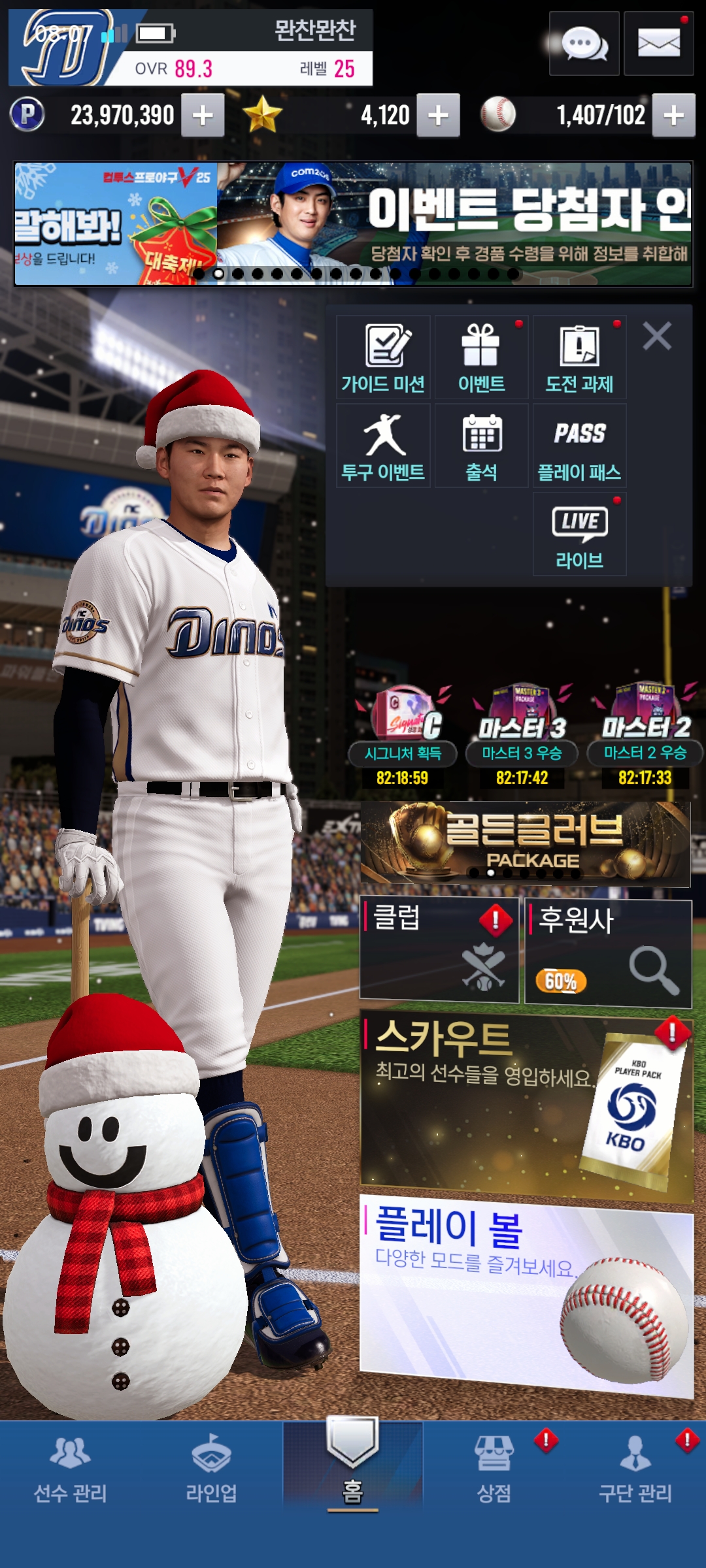Open the chat bubble icon
This screenshot has width=706, height=1568.
click(x=584, y=44)
